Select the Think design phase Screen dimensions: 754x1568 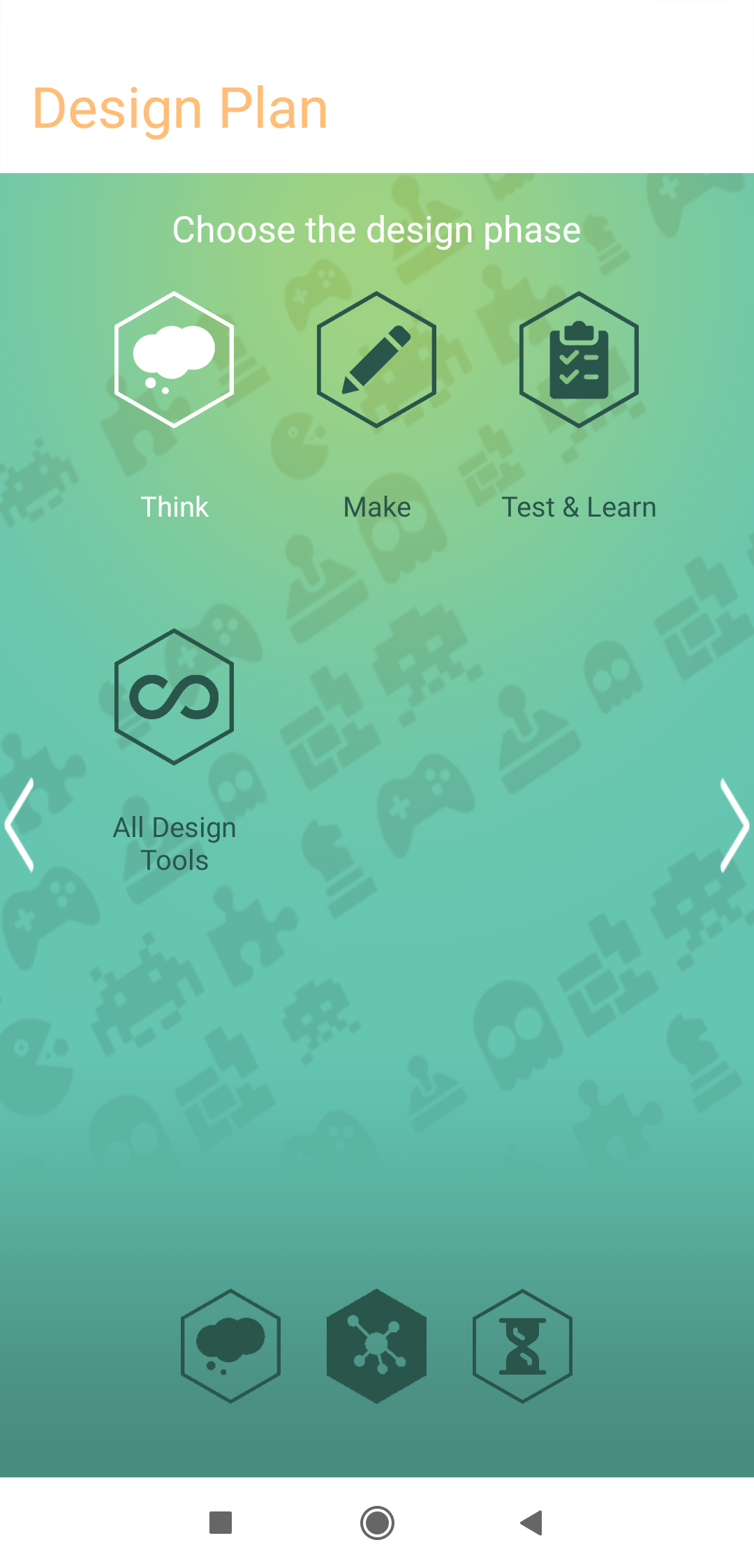click(174, 360)
